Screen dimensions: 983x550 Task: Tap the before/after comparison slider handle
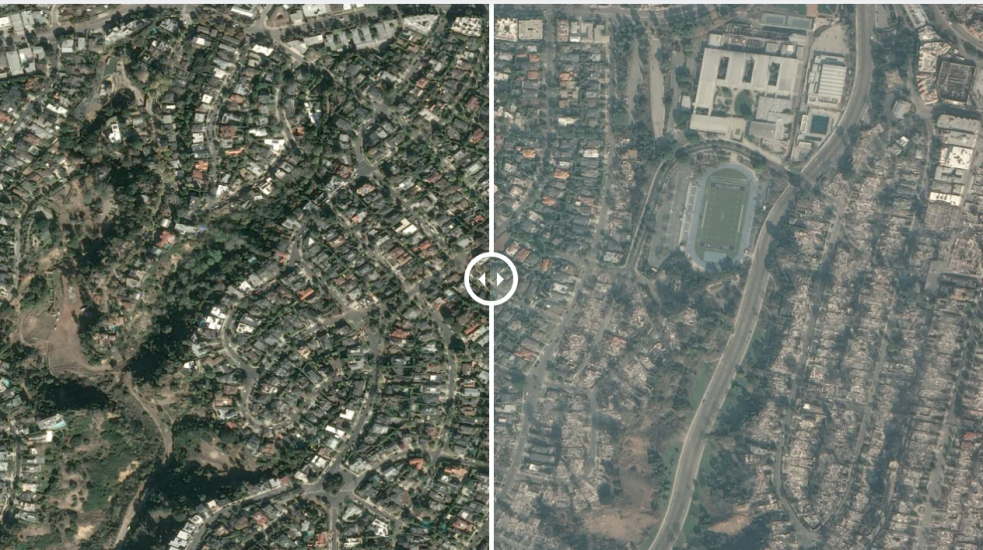pos(491,278)
